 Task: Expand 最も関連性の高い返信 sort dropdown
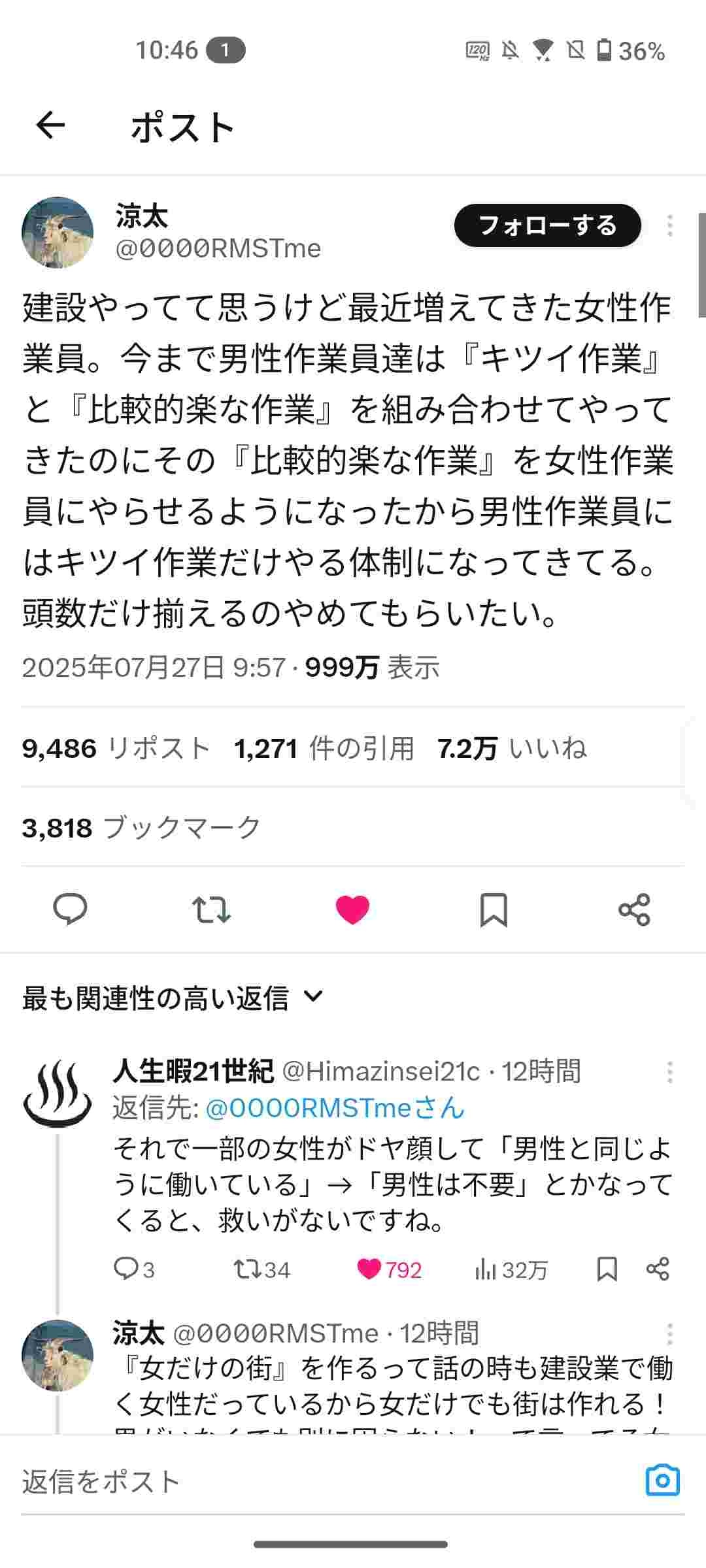[173, 998]
